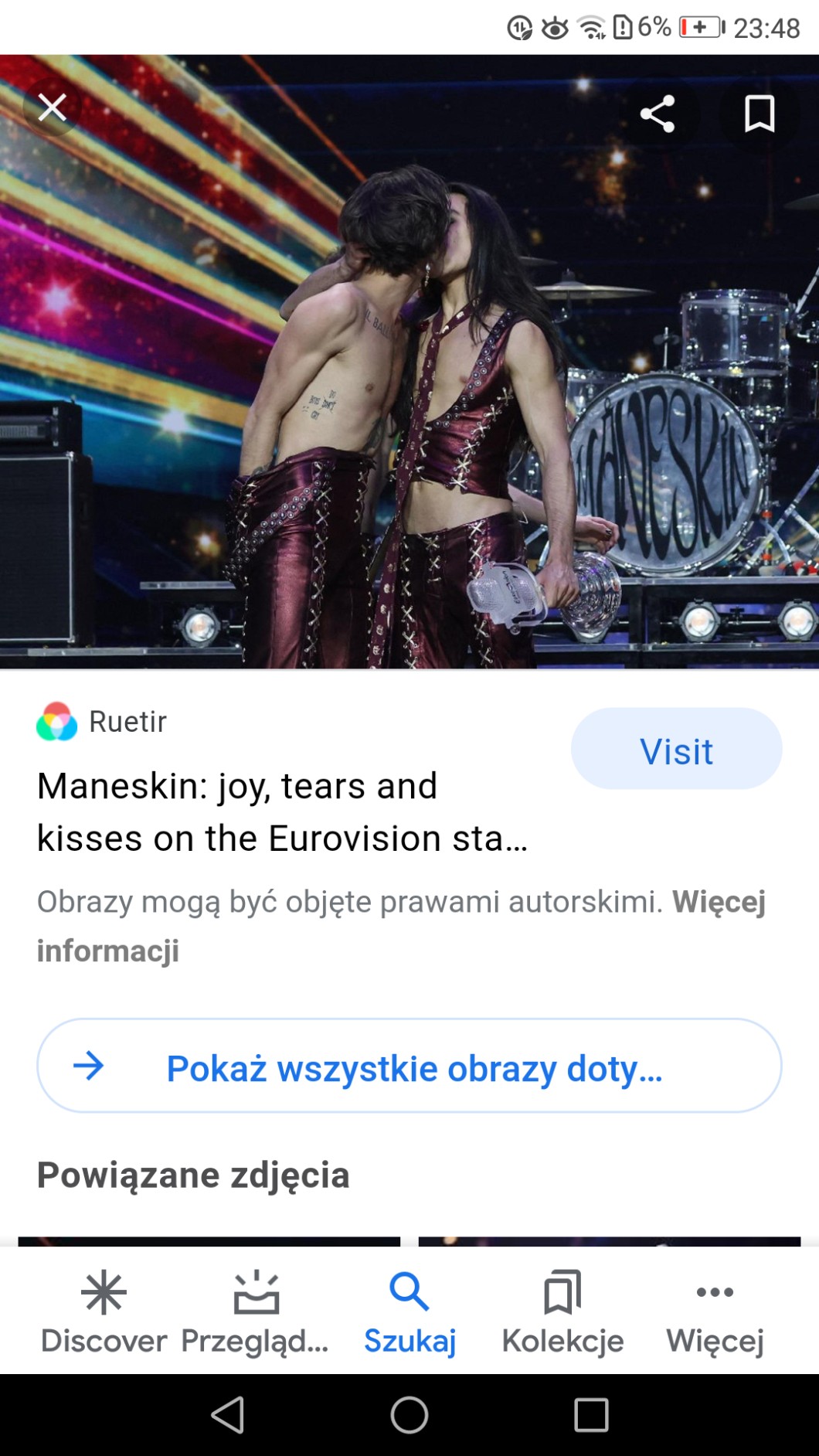Save image to collection with bookmark icon
Image resolution: width=819 pixels, height=1456 pixels.
759,114
